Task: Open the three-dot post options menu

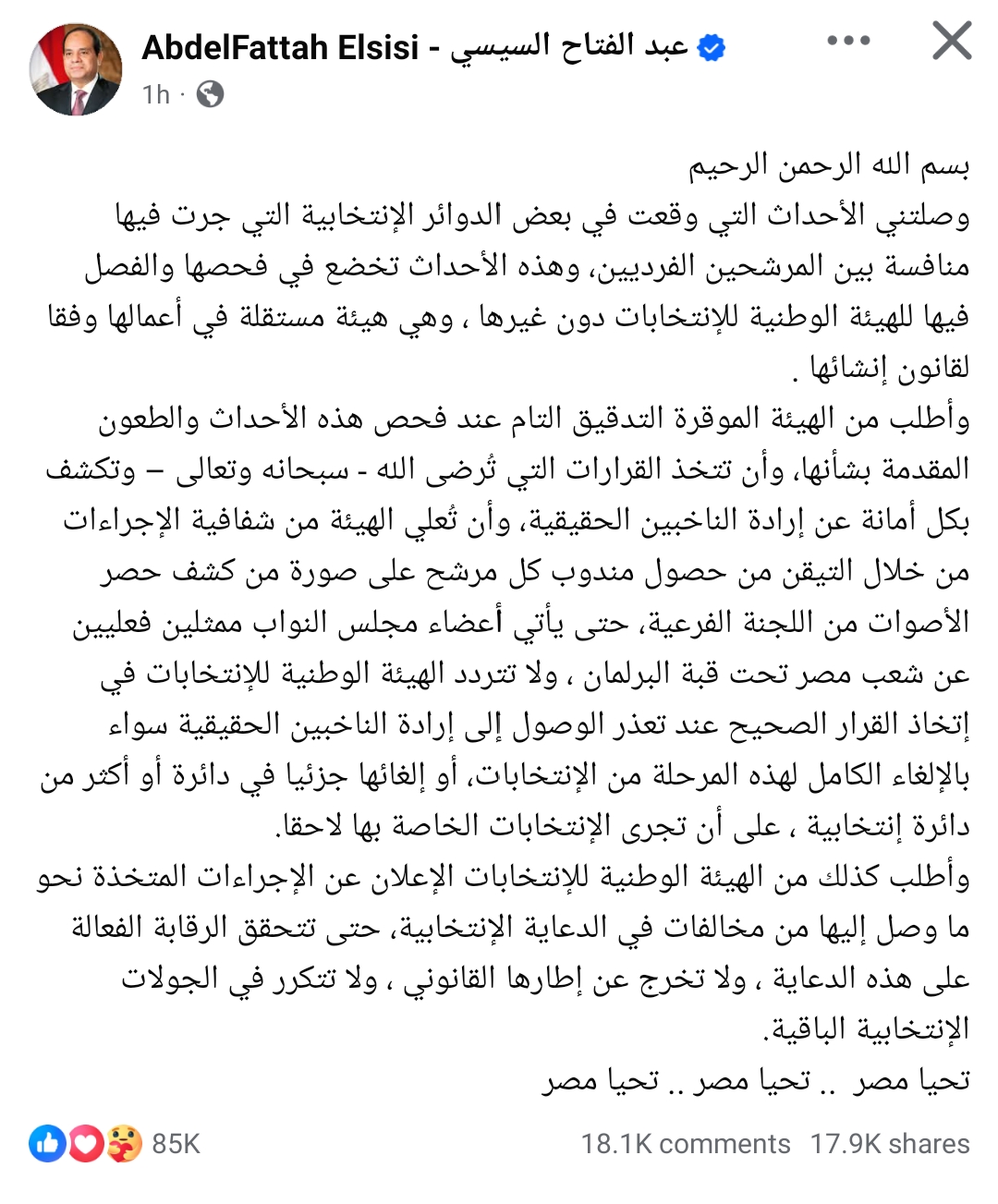Action: (x=848, y=41)
